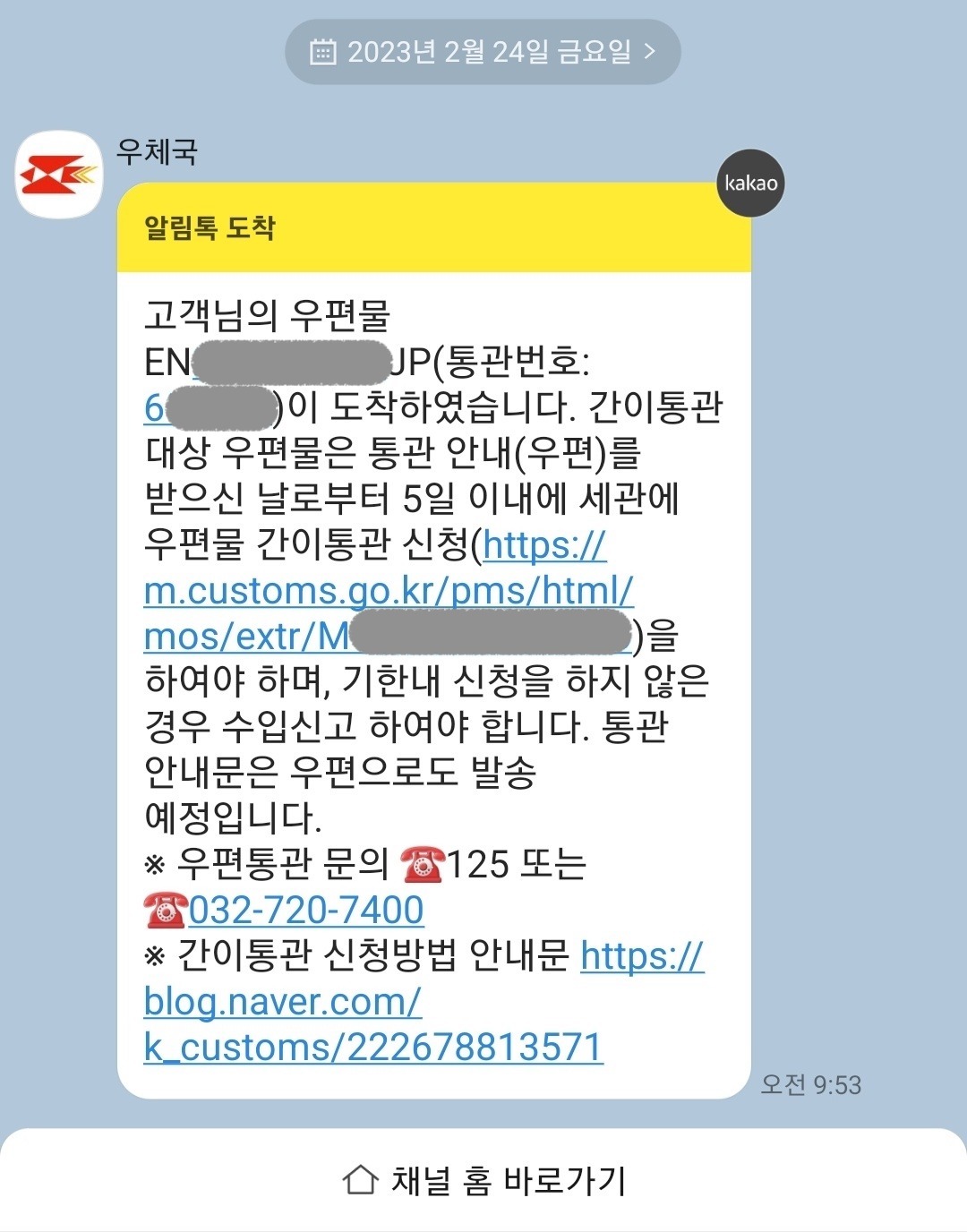Tap the 채널 홈 바로가기 button
Screen dimensions: 967x1232
coord(483,1180)
